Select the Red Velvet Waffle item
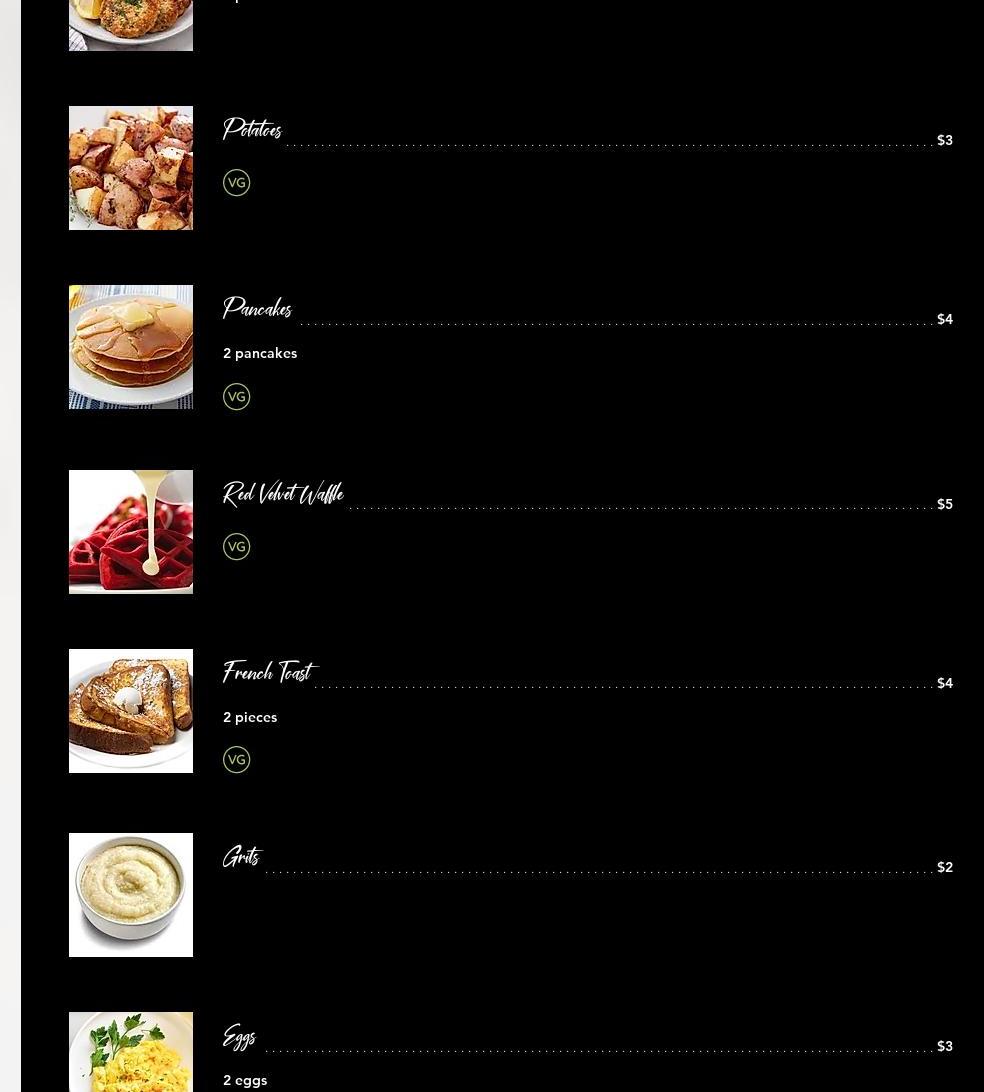The image size is (984, 1092). [283, 495]
